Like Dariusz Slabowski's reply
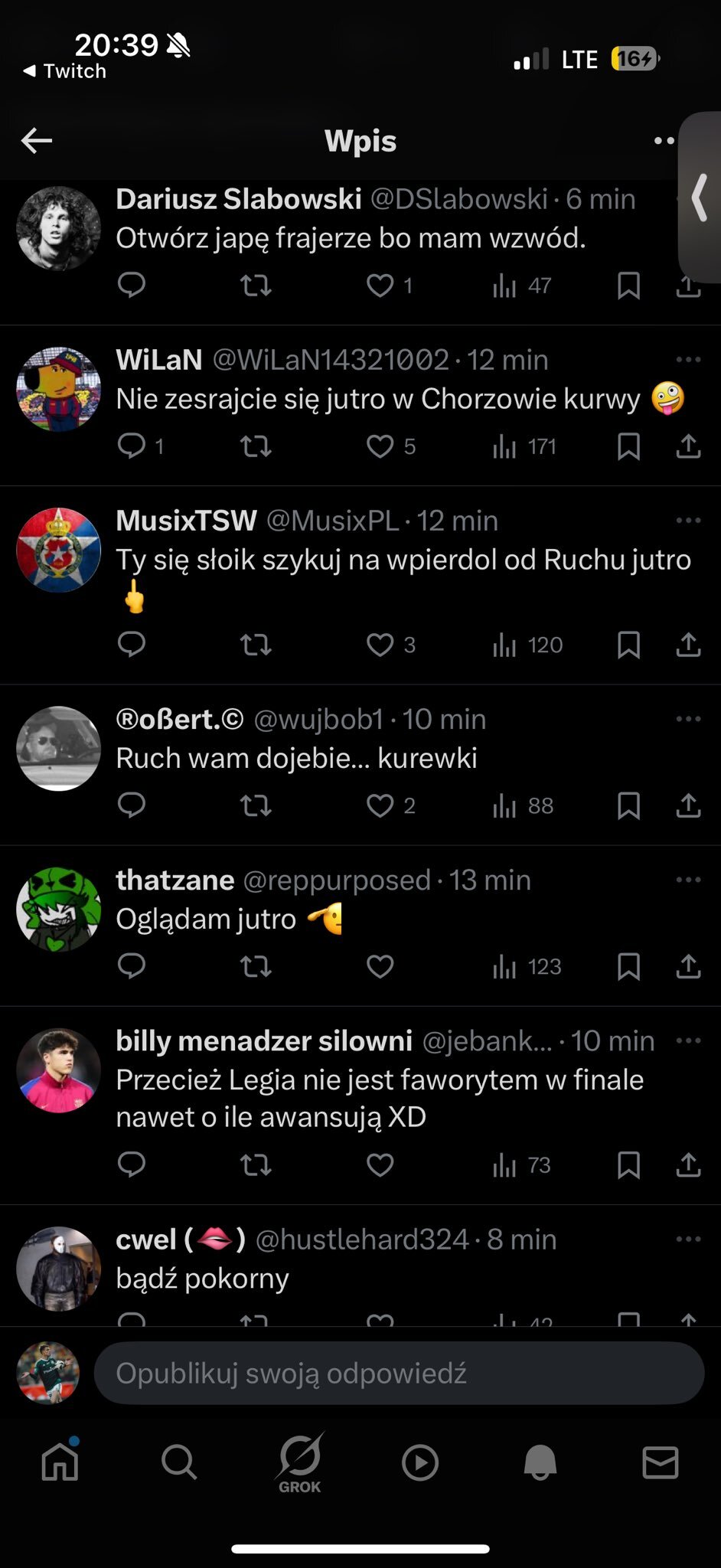The width and height of the screenshot is (721, 1568). point(380,286)
